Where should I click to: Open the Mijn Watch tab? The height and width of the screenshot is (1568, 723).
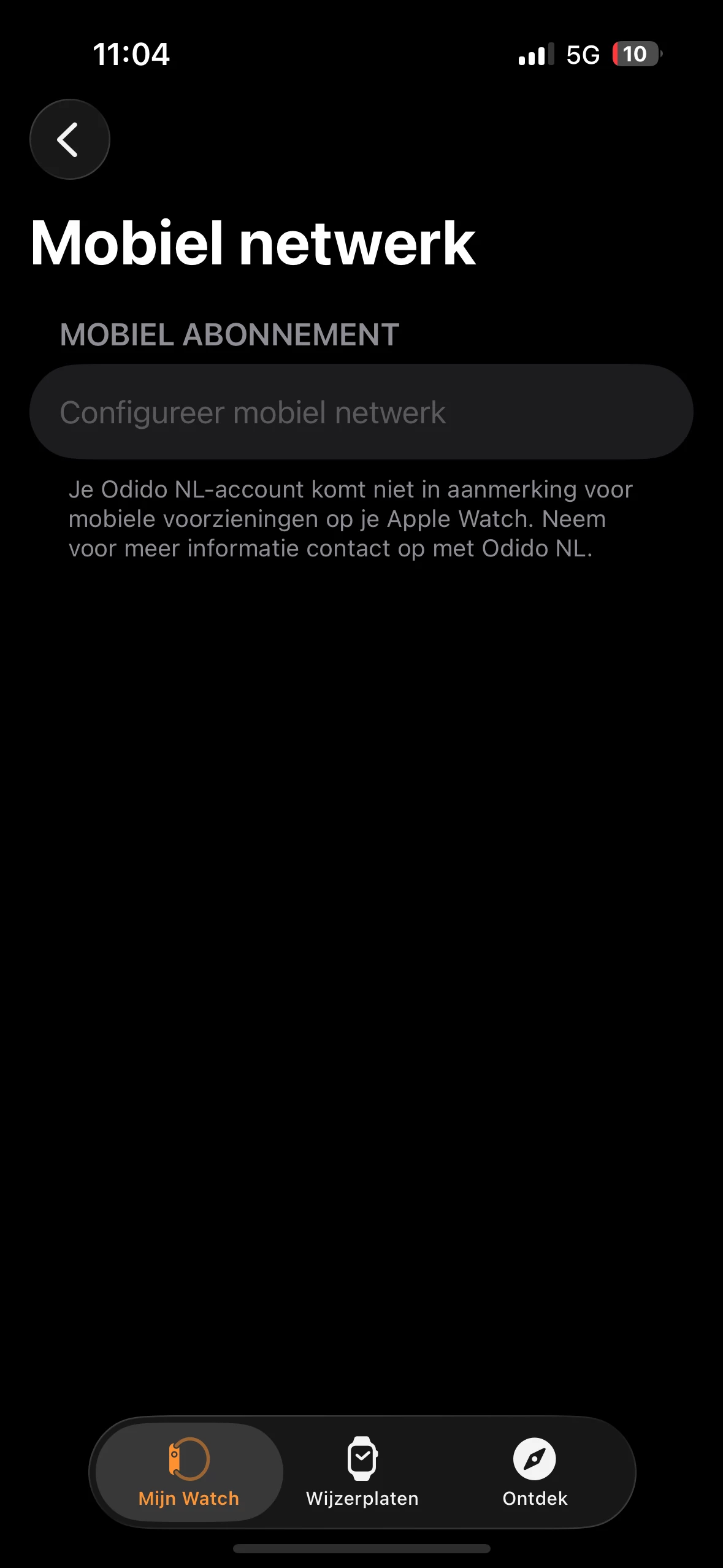point(189,1471)
